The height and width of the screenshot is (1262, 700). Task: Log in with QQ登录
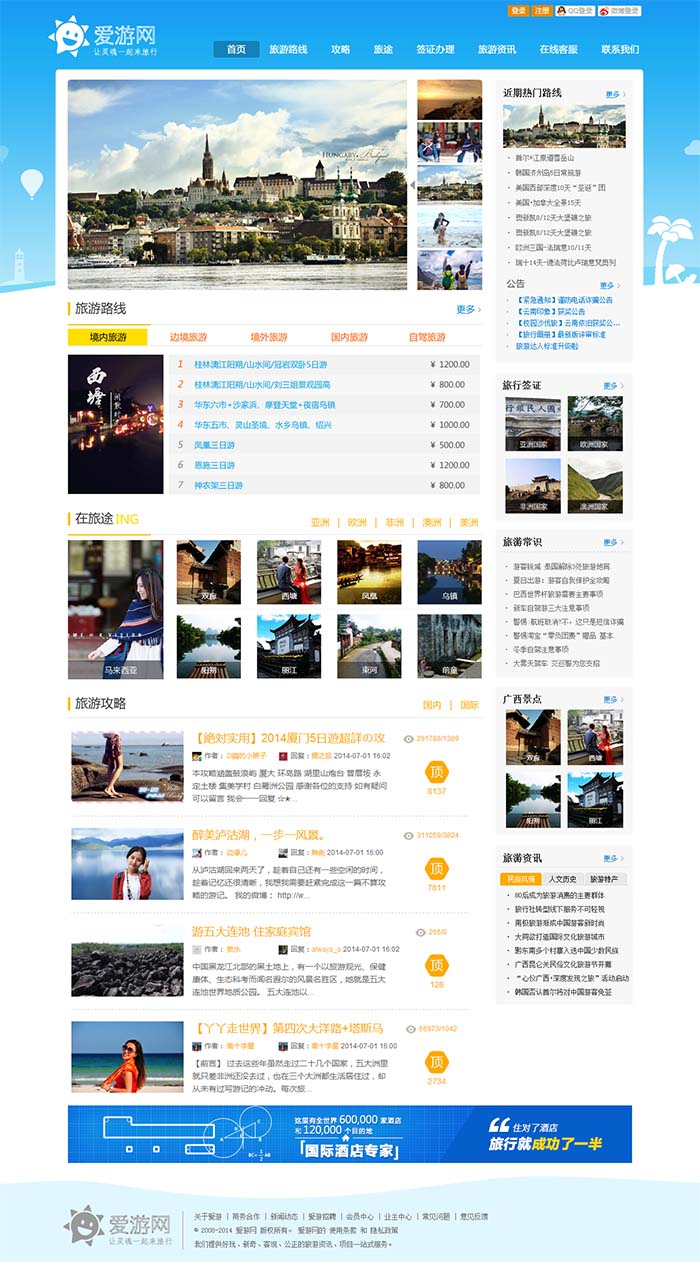click(575, 11)
